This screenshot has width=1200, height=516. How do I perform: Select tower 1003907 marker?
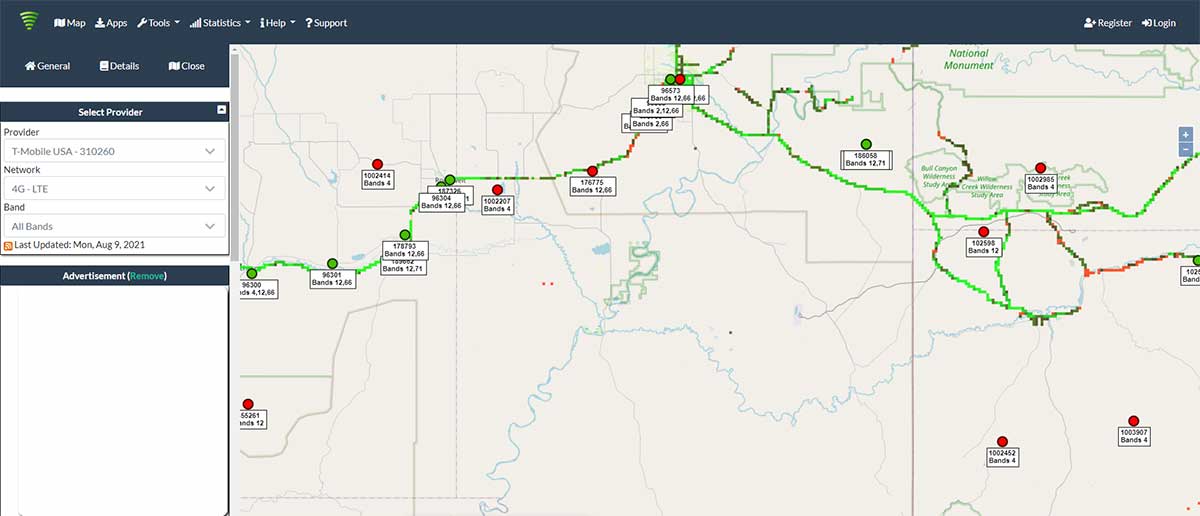1133,421
